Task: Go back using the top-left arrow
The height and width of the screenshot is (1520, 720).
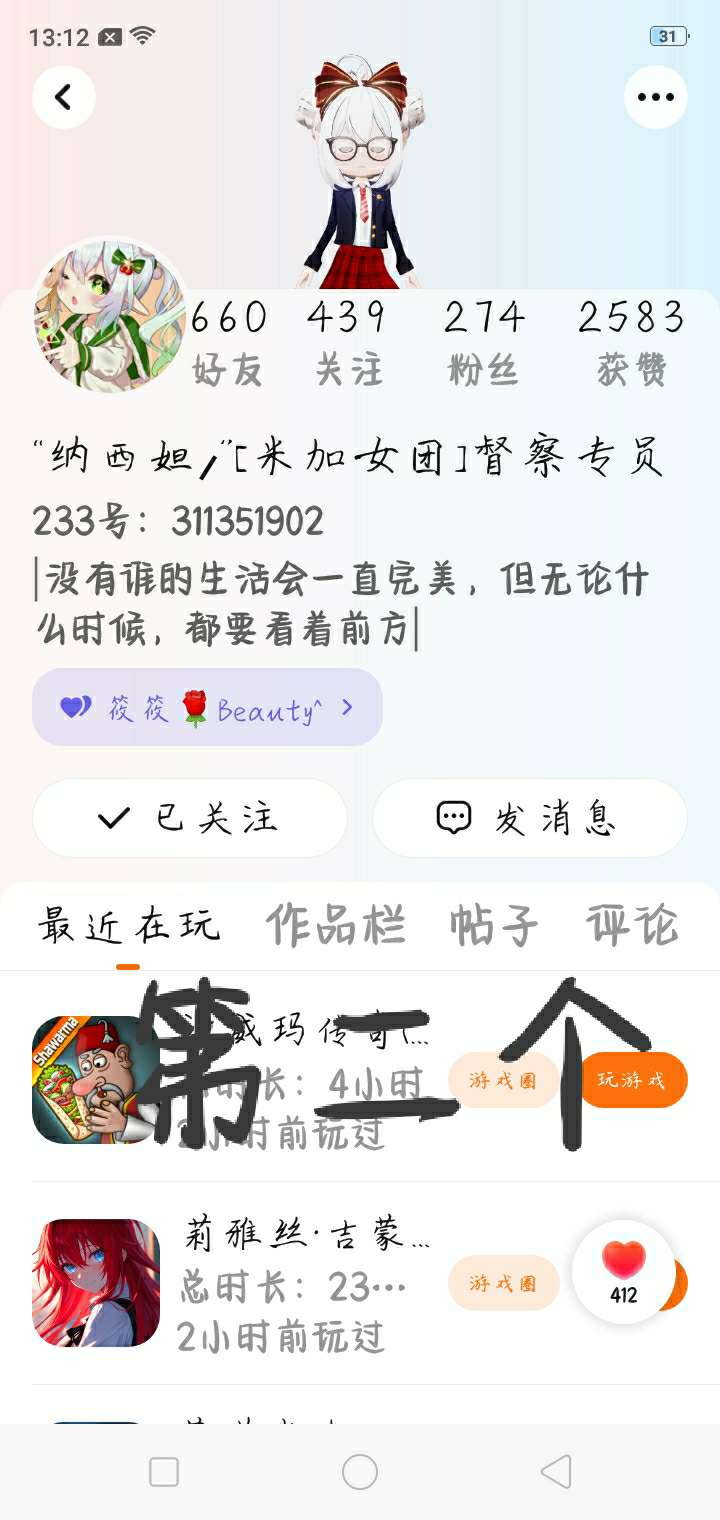Action: pyautogui.click(x=64, y=97)
